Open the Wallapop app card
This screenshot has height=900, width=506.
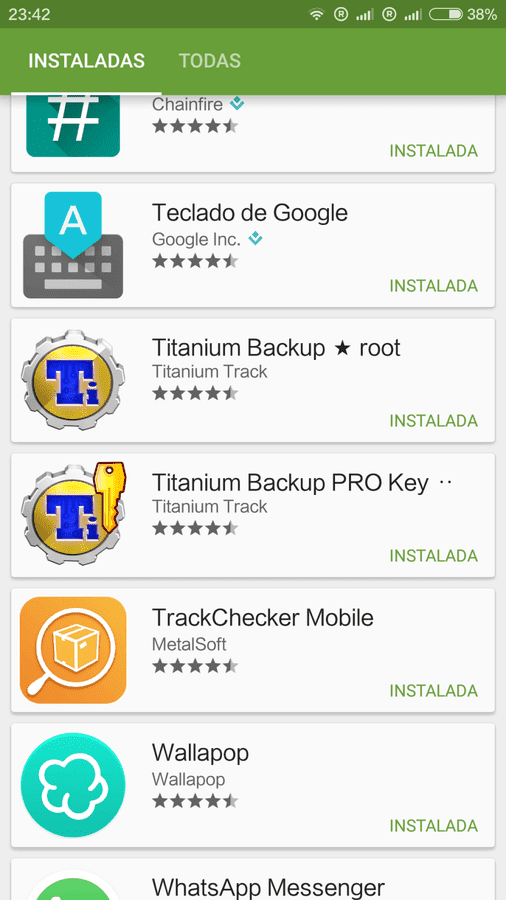[253, 785]
